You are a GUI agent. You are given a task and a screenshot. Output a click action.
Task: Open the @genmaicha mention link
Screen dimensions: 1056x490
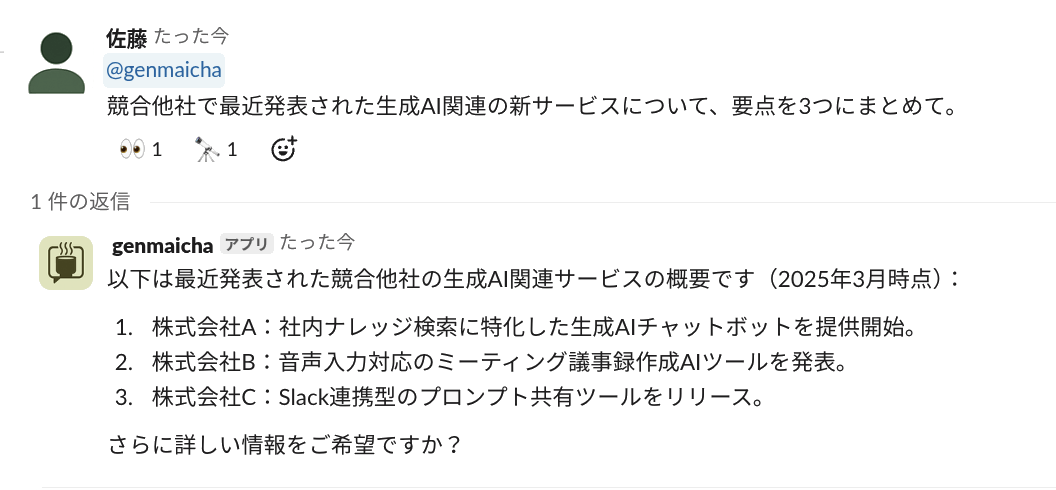(165, 71)
